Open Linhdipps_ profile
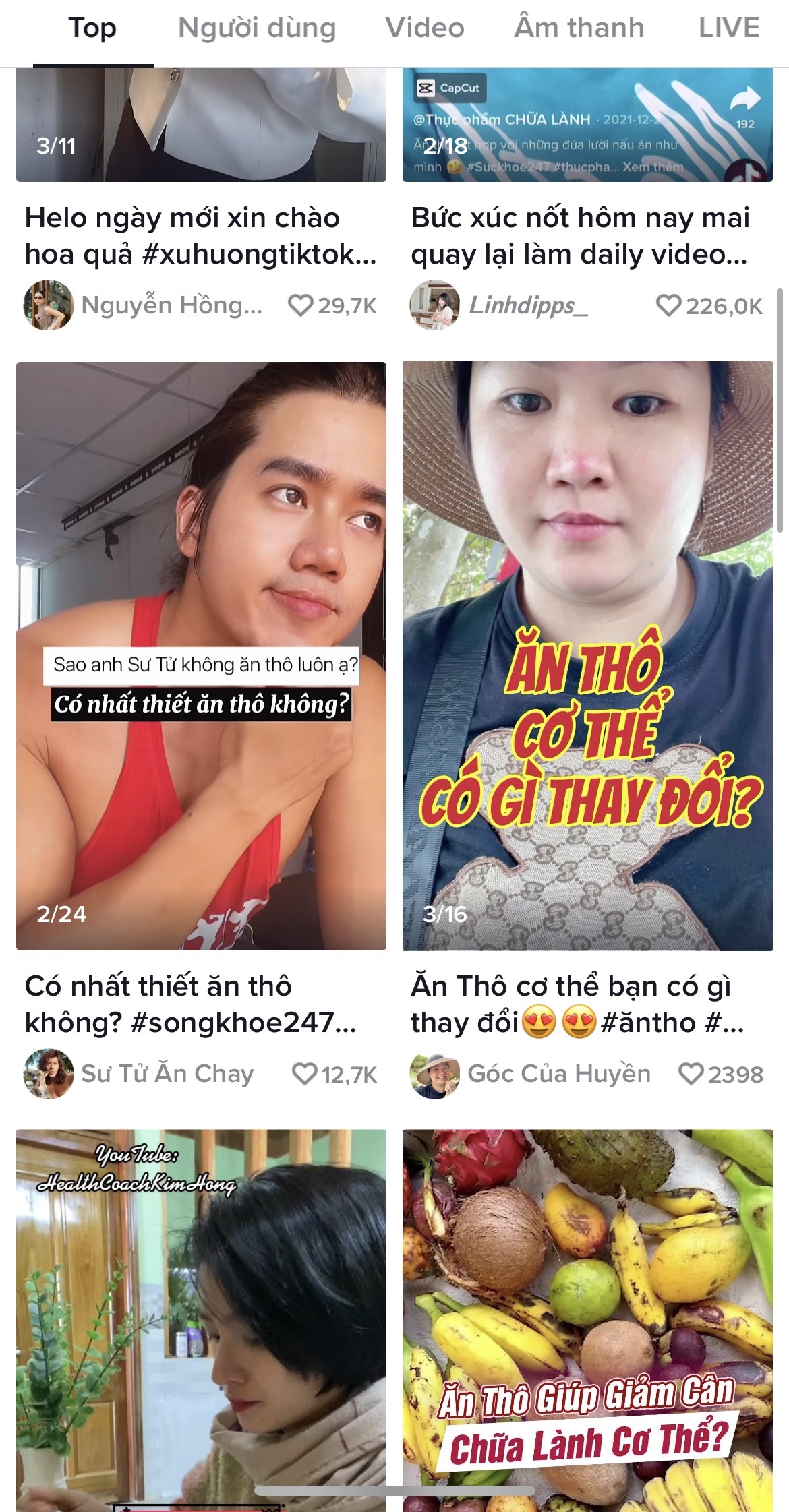The width and height of the screenshot is (789, 1512). (x=527, y=305)
